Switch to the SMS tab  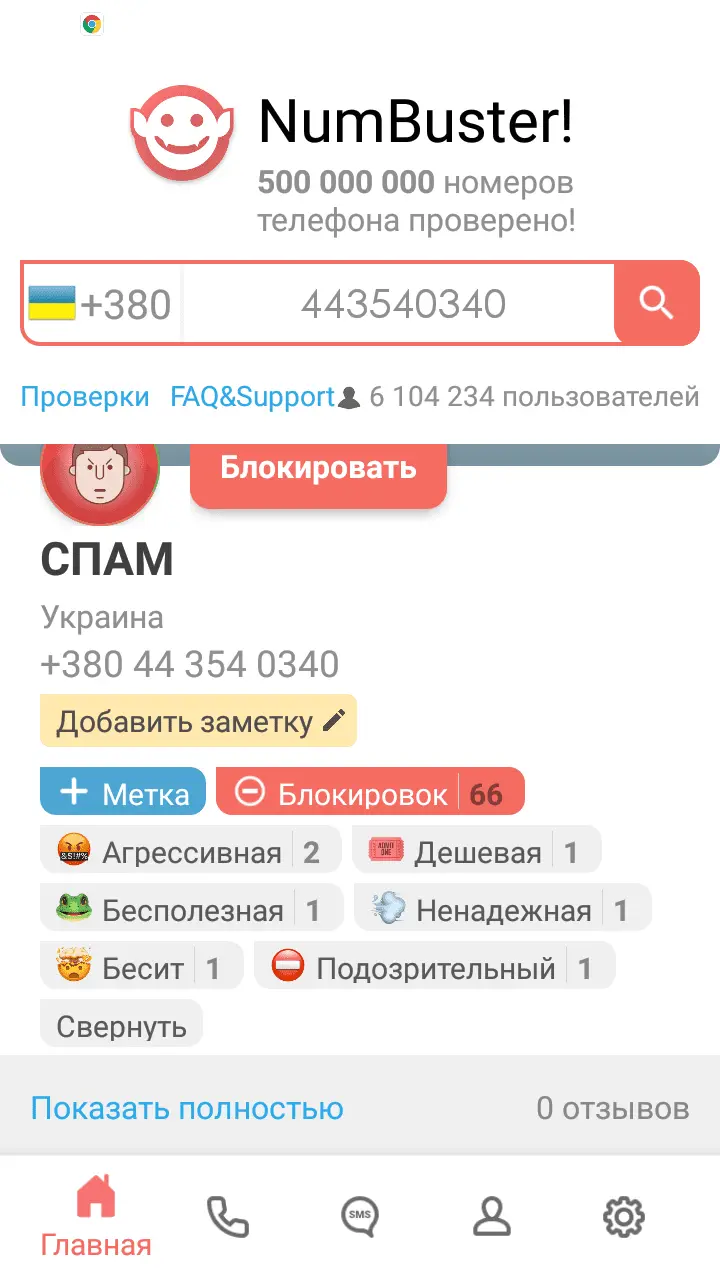click(x=359, y=1217)
